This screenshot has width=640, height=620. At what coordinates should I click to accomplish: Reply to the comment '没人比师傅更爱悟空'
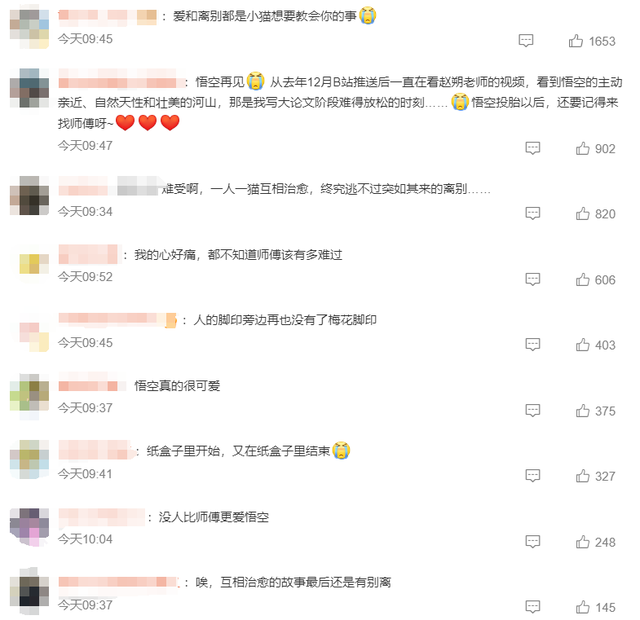tap(533, 542)
